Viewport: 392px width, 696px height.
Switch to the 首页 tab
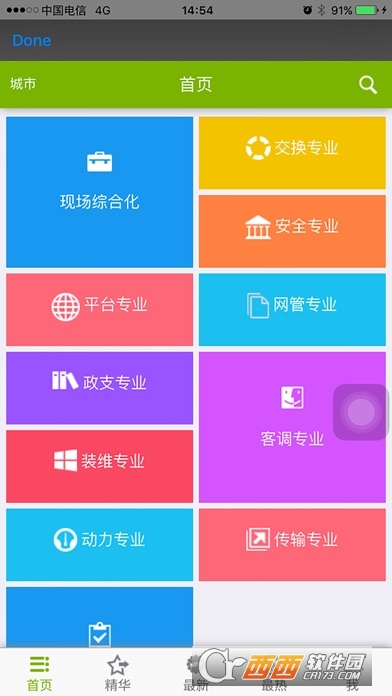point(40,673)
